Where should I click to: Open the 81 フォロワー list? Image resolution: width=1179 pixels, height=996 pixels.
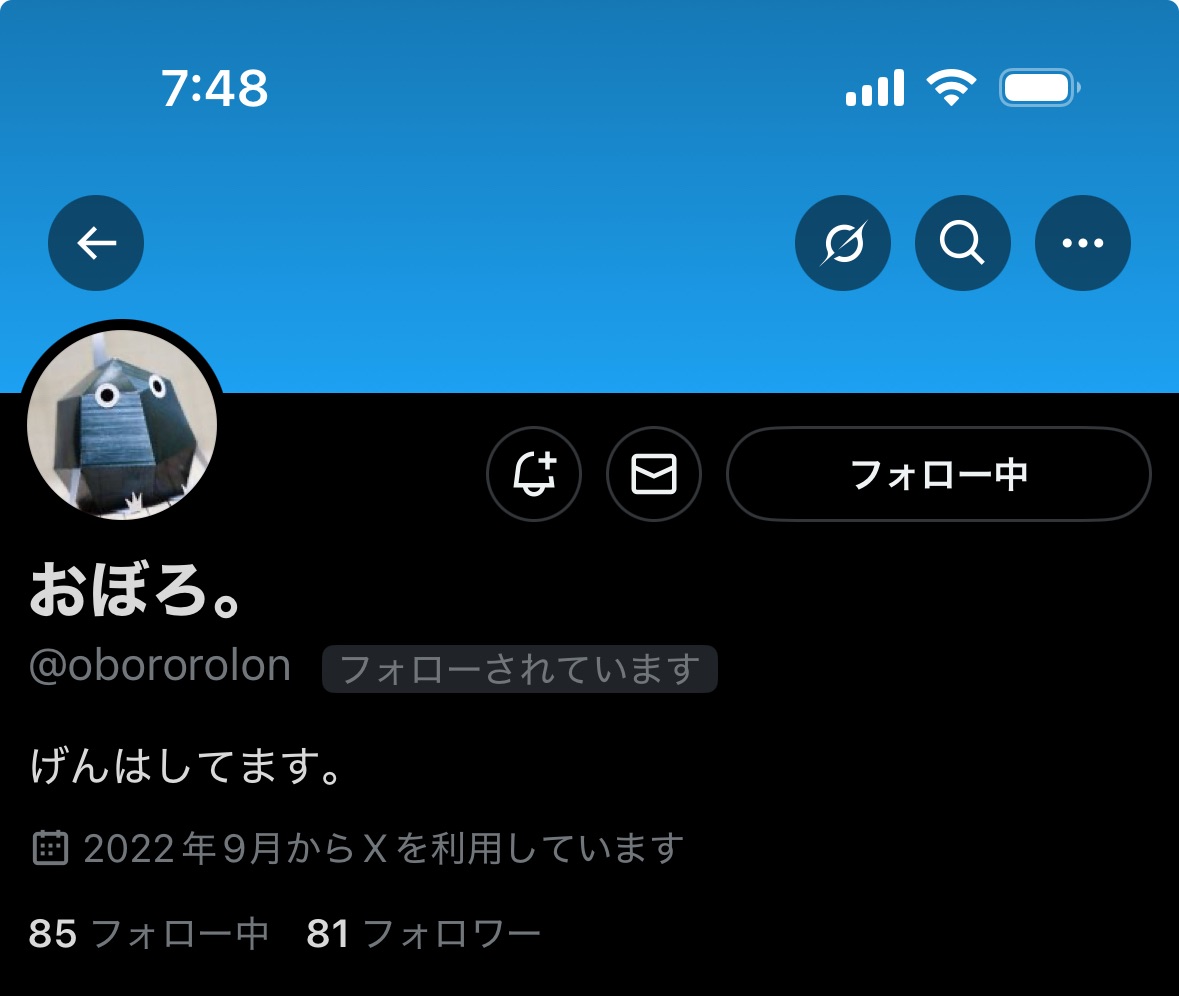(423, 934)
